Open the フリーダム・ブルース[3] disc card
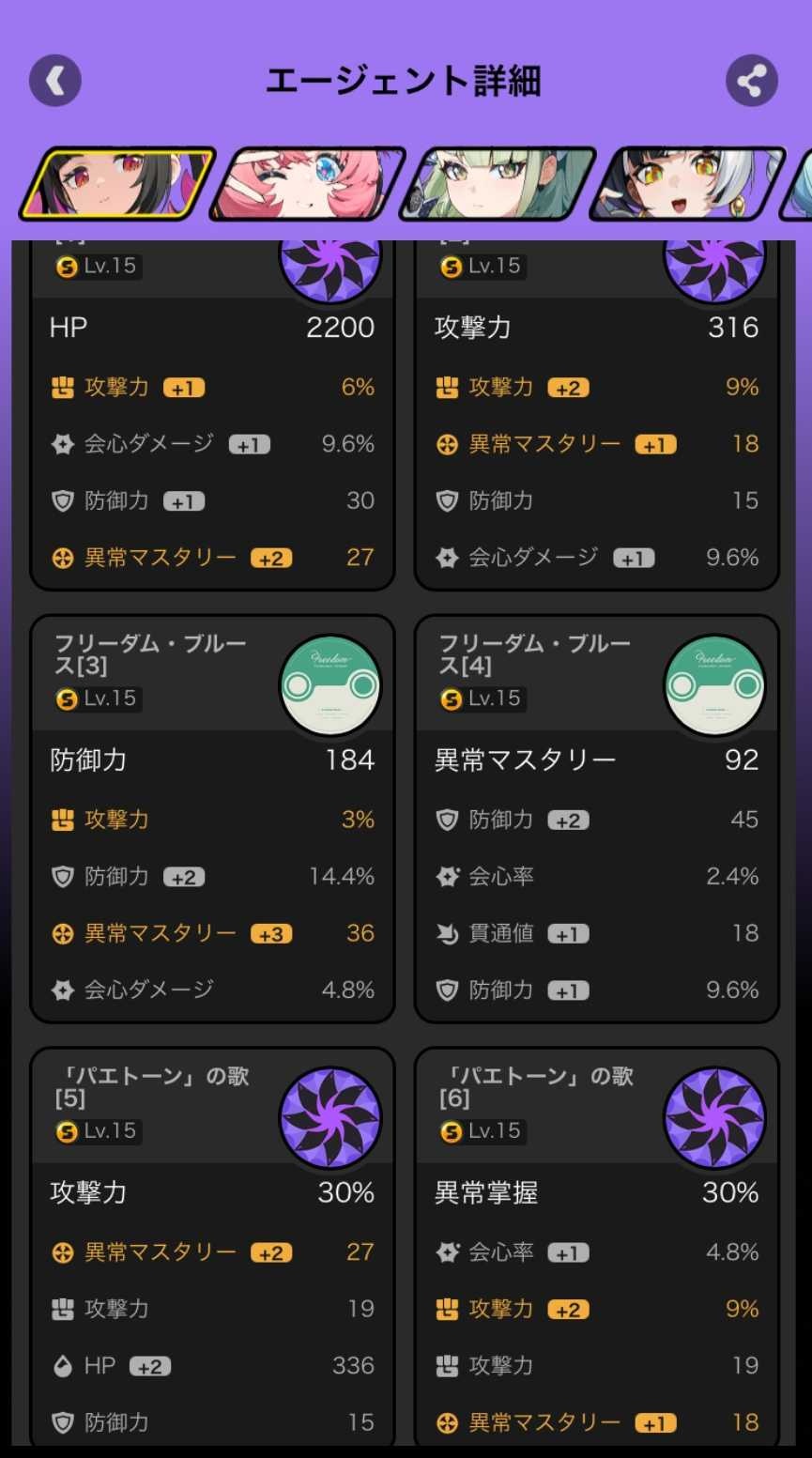The image size is (812, 1458). click(x=212, y=817)
